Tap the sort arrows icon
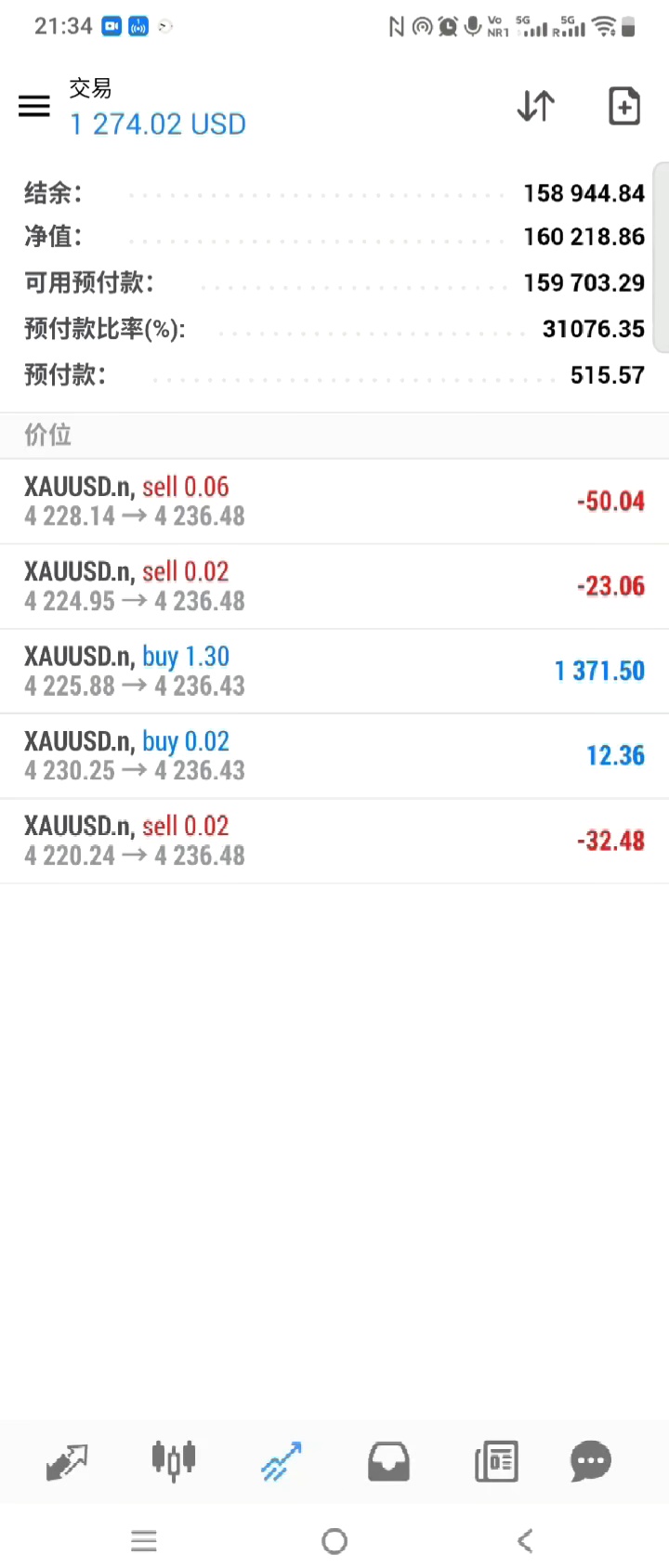The width and height of the screenshot is (669, 1568). click(x=536, y=107)
